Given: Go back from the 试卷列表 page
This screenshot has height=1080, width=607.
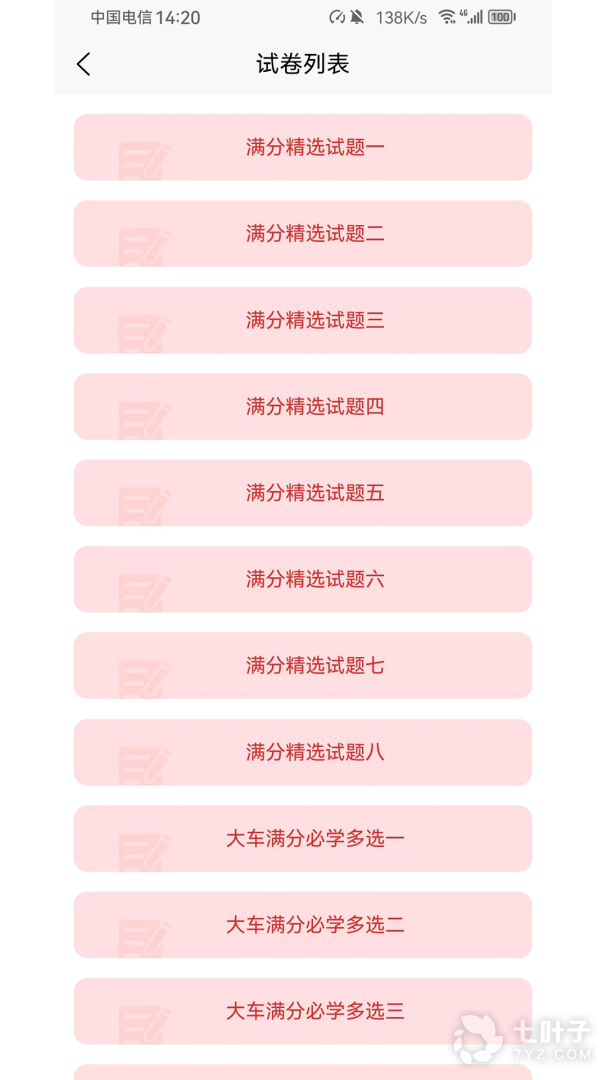Looking at the screenshot, I should pos(83,64).
